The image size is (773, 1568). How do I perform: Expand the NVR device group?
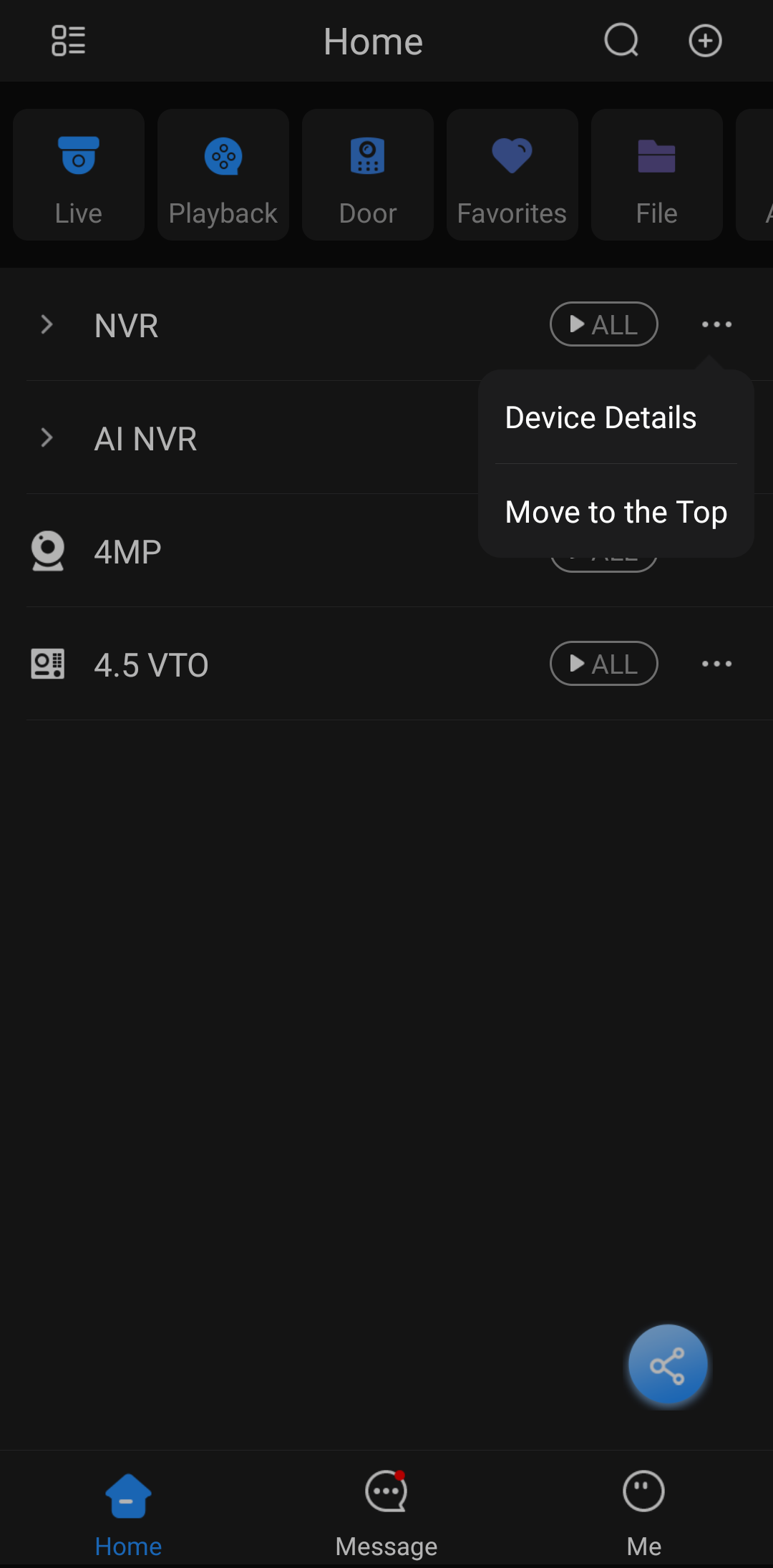[47, 324]
